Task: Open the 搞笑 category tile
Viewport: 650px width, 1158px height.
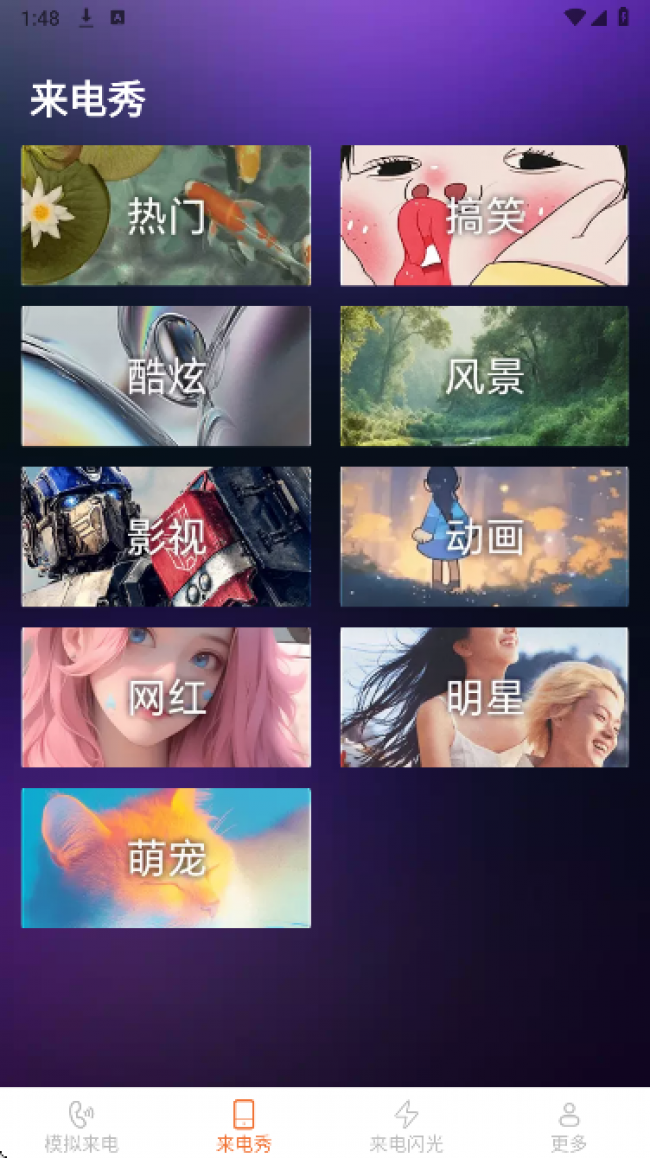Action: [484, 216]
